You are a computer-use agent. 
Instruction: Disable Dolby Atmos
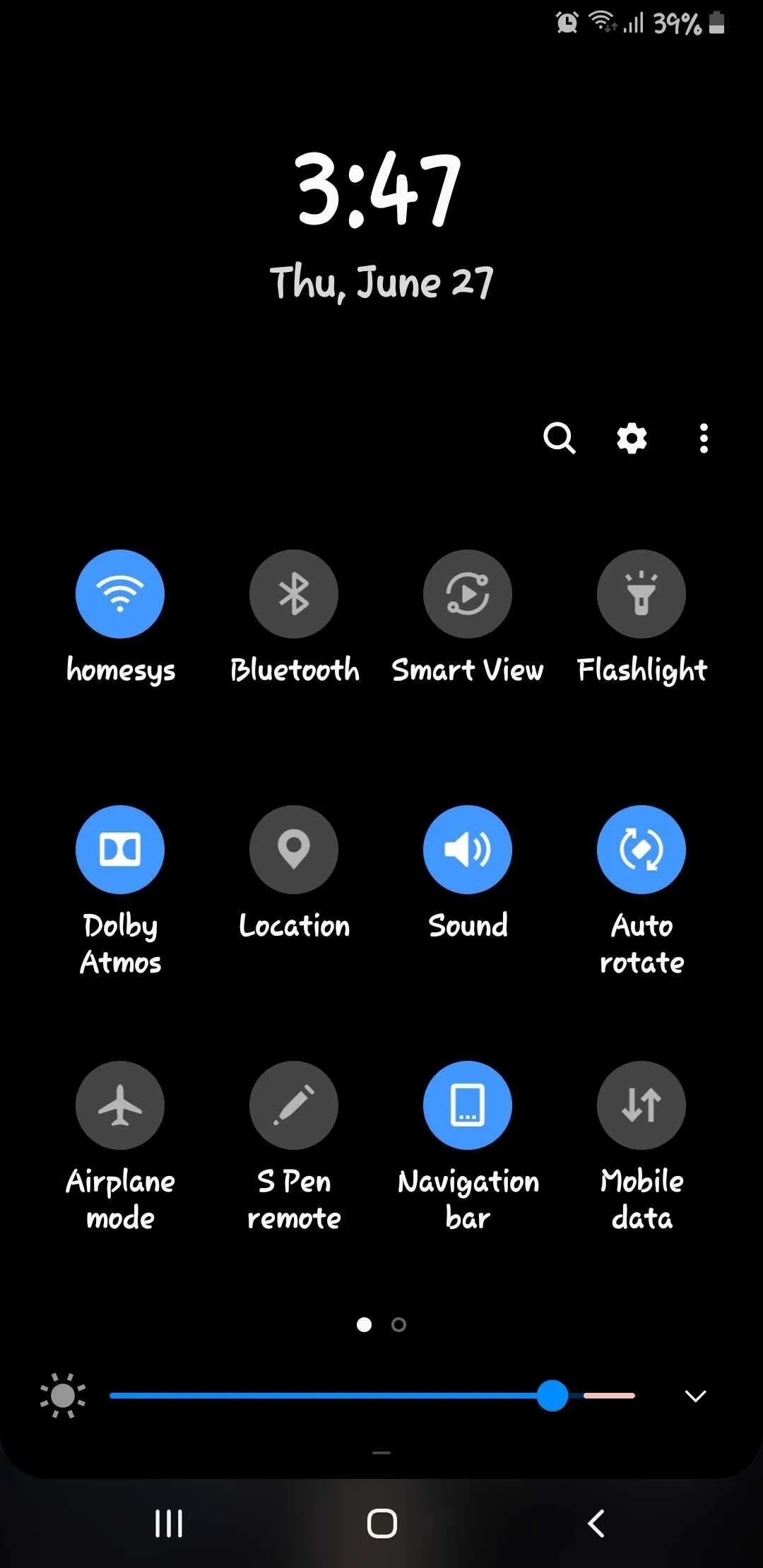tap(120, 850)
